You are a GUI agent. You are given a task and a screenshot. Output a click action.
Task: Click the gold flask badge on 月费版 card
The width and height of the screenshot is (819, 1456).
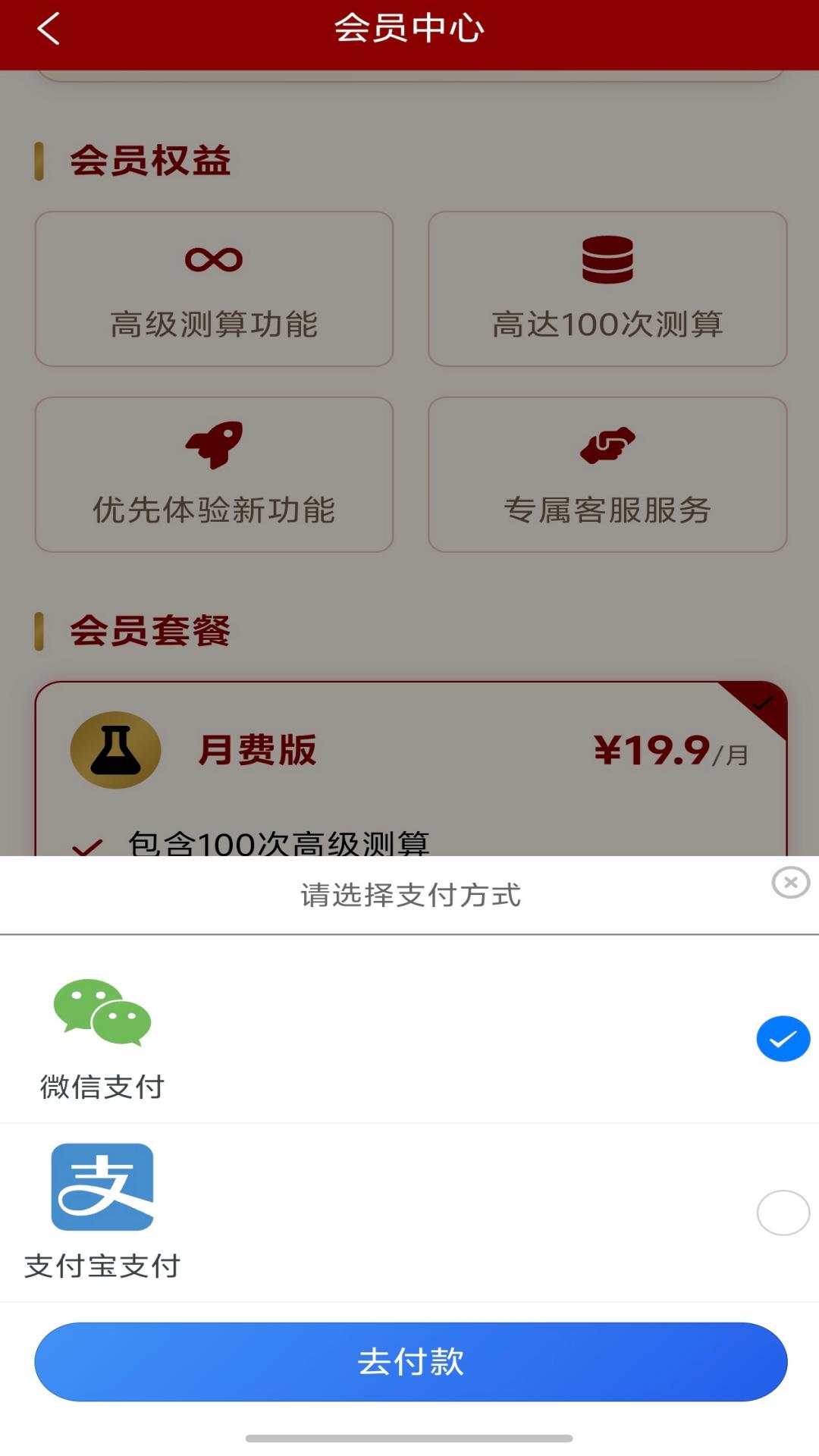[x=115, y=749]
